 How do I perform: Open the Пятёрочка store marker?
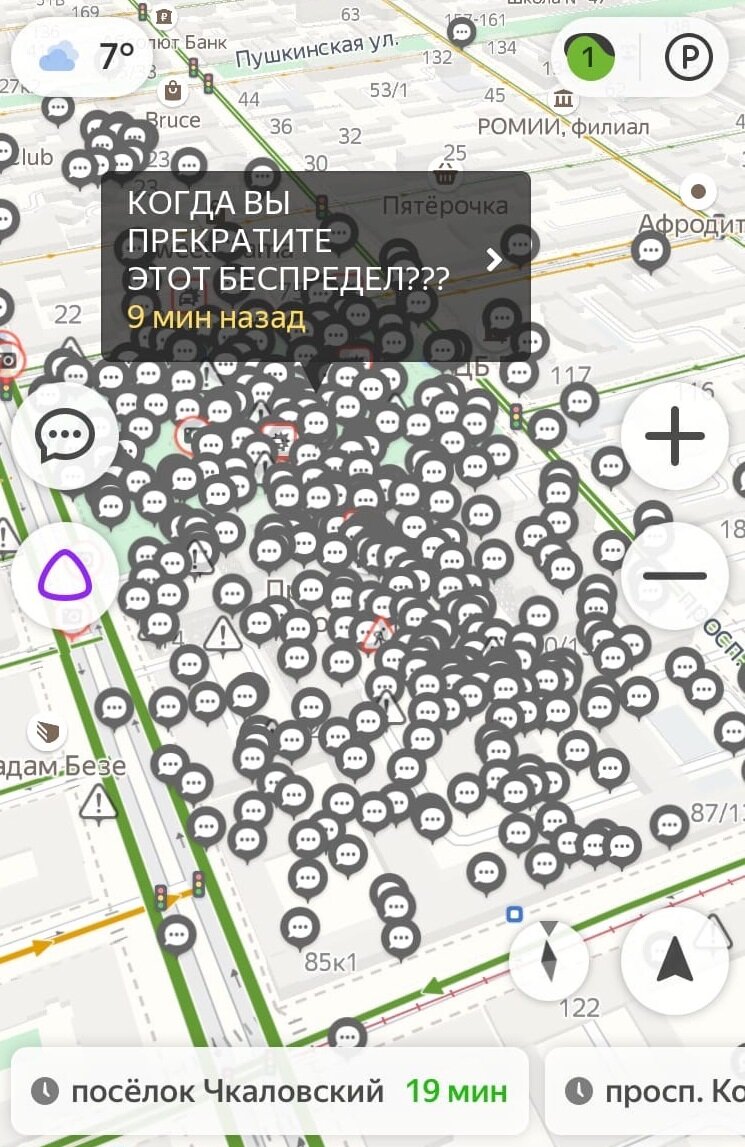pyautogui.click(x=447, y=179)
